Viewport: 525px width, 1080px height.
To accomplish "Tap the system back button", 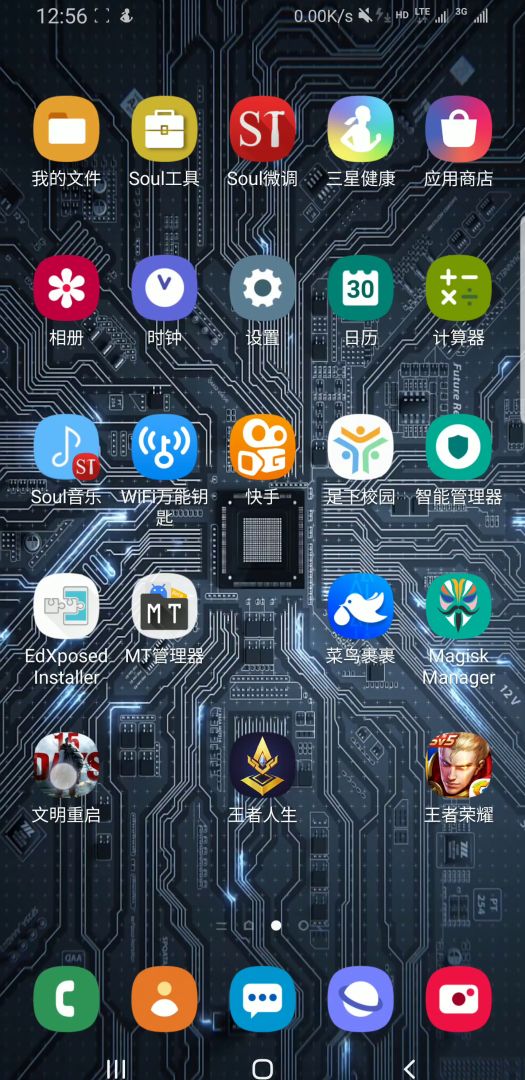I will click(x=409, y=1068).
